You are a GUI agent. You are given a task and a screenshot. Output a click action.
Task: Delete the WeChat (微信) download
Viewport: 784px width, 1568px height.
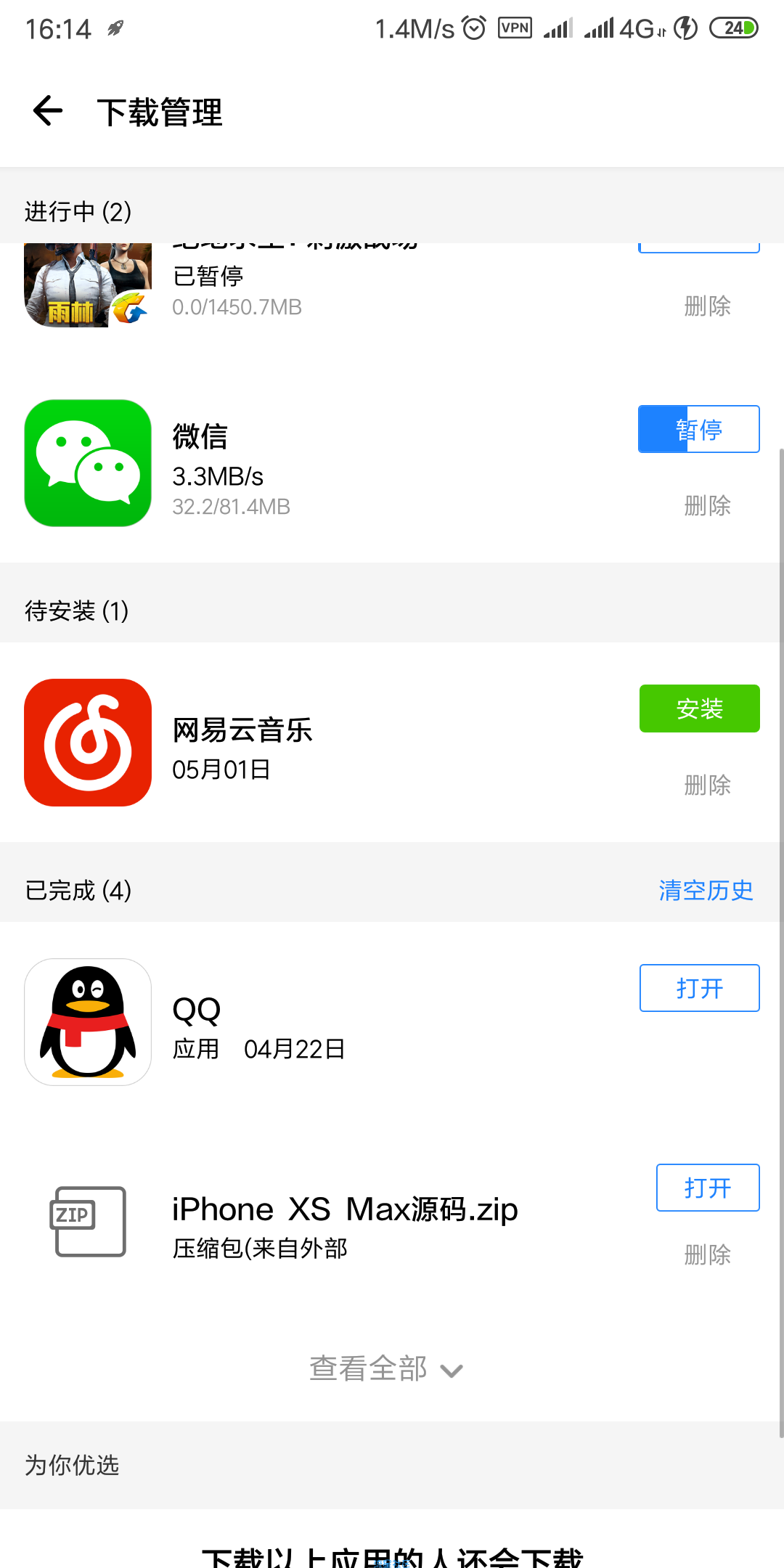coord(707,505)
